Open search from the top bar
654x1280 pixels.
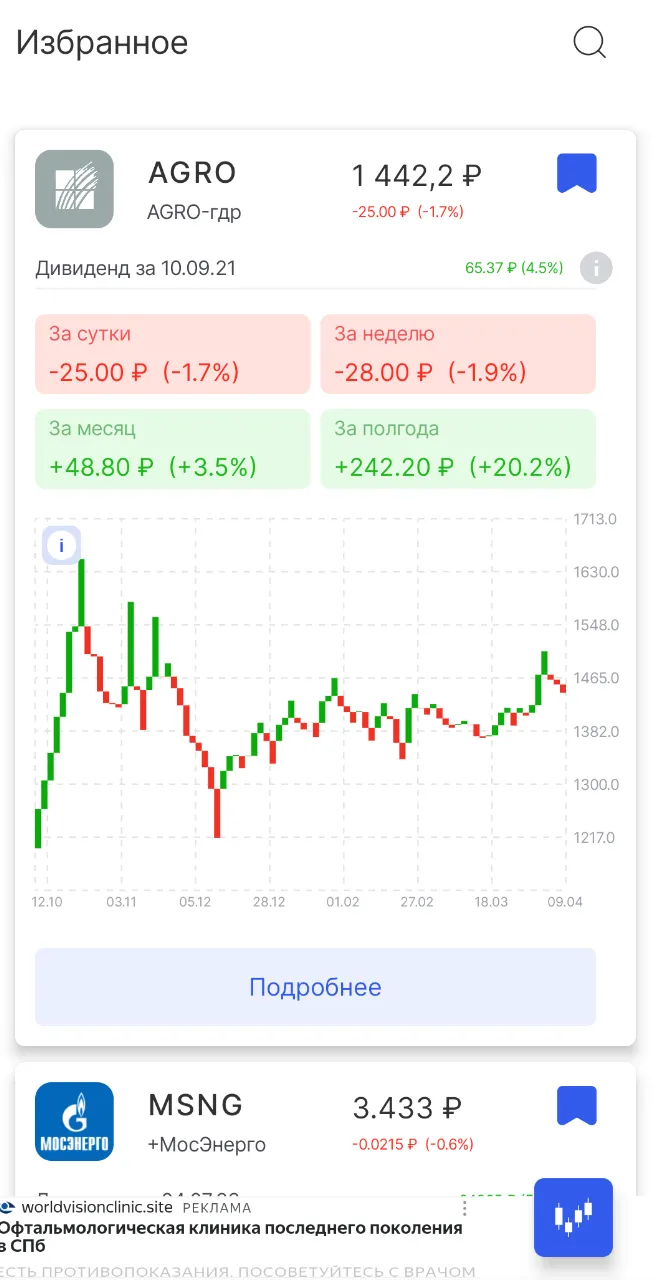[590, 43]
